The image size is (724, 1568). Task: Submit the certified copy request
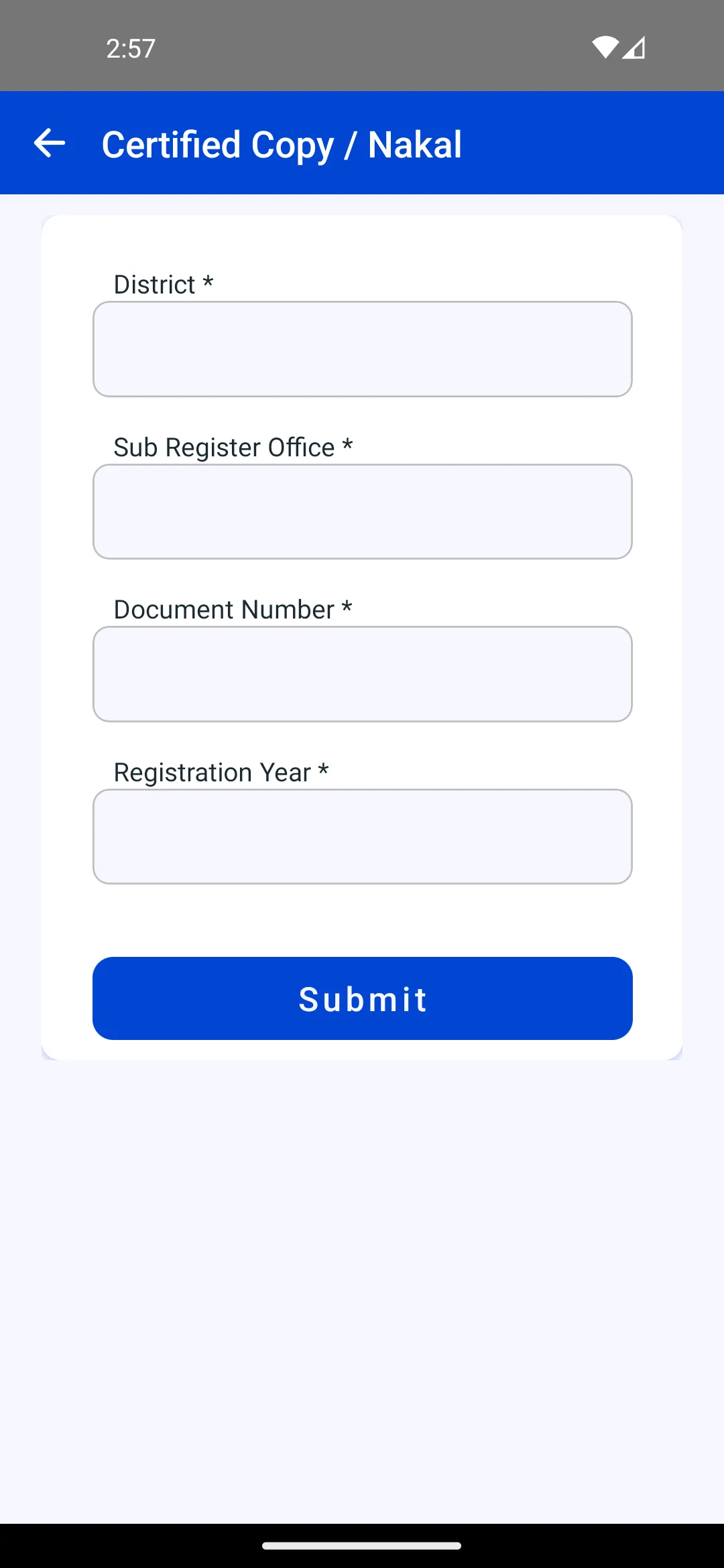coord(362,998)
